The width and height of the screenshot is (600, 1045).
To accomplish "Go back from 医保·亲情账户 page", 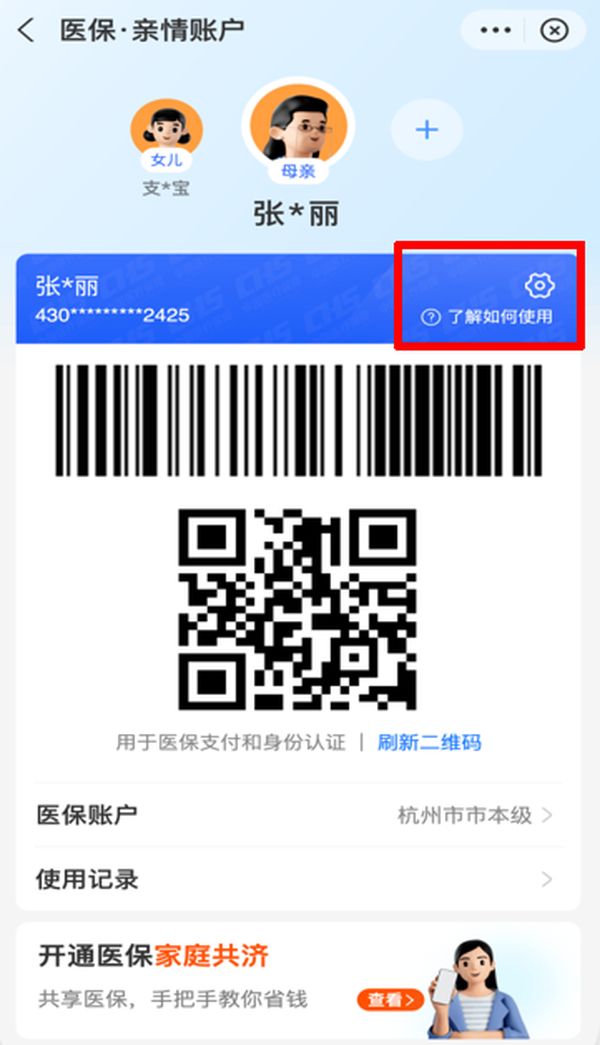I will click(x=26, y=30).
